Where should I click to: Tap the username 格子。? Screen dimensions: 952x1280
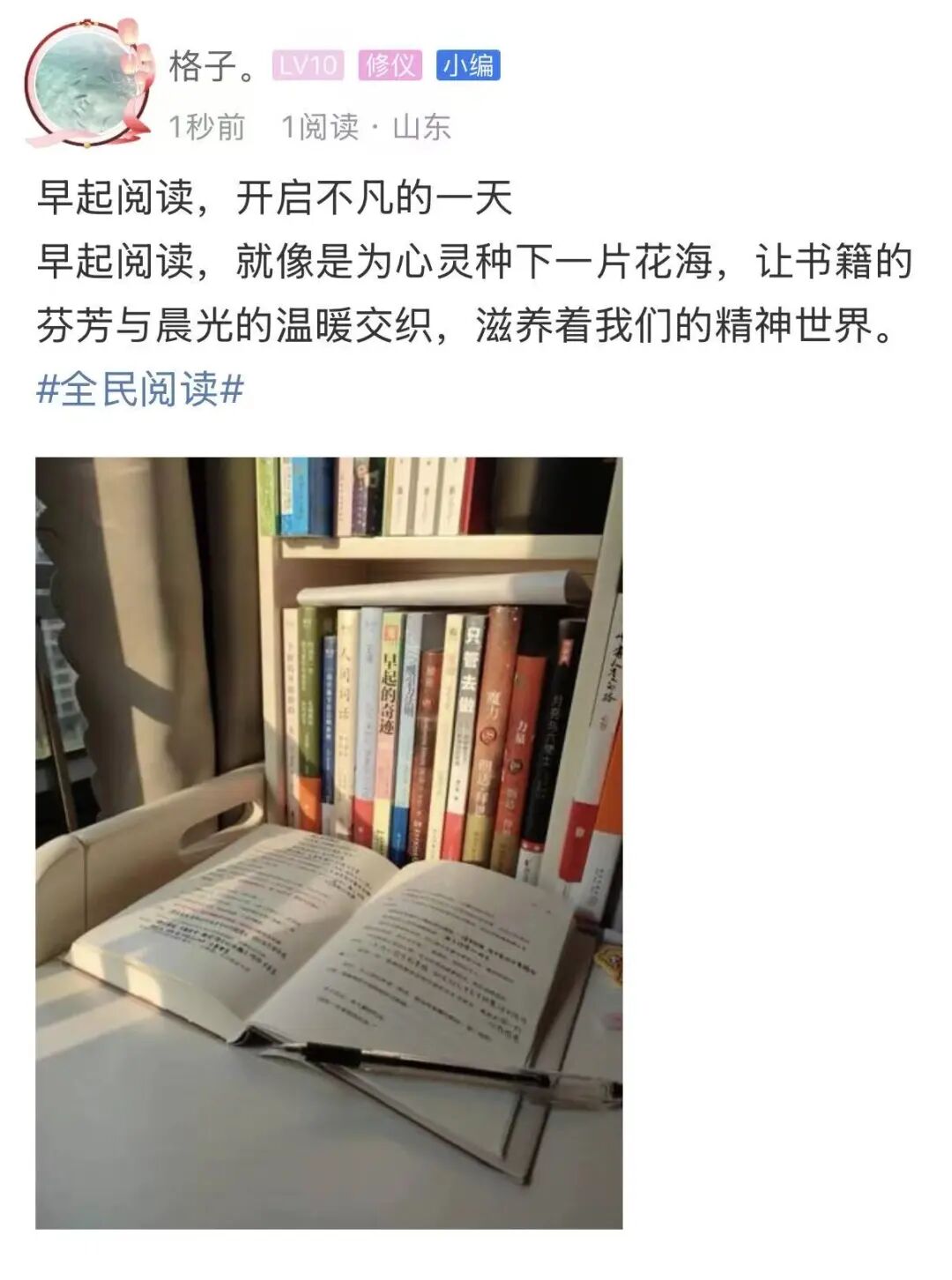point(212,67)
